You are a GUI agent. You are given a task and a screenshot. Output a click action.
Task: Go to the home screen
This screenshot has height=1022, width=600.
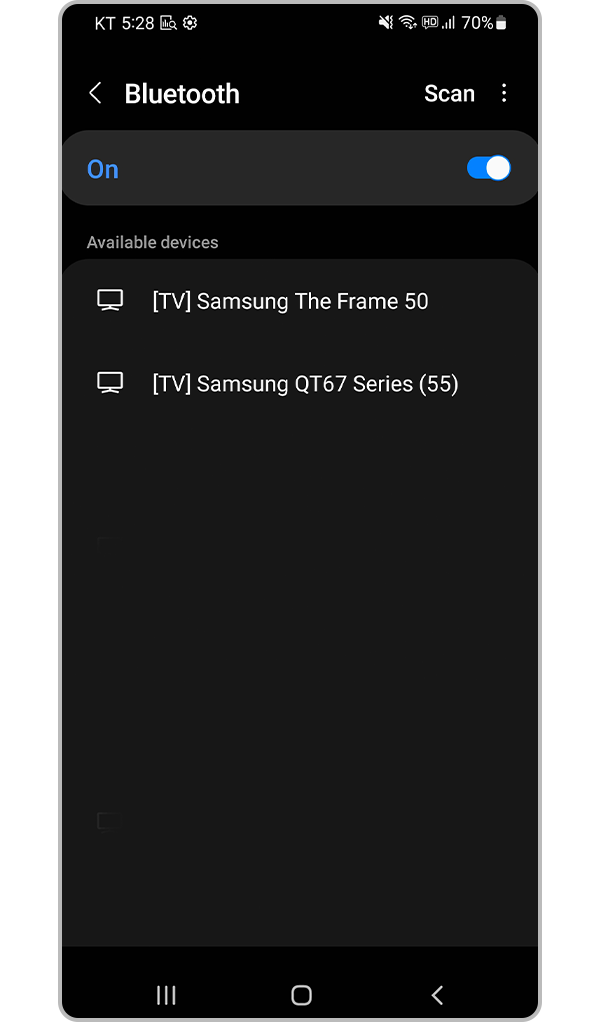click(x=301, y=995)
